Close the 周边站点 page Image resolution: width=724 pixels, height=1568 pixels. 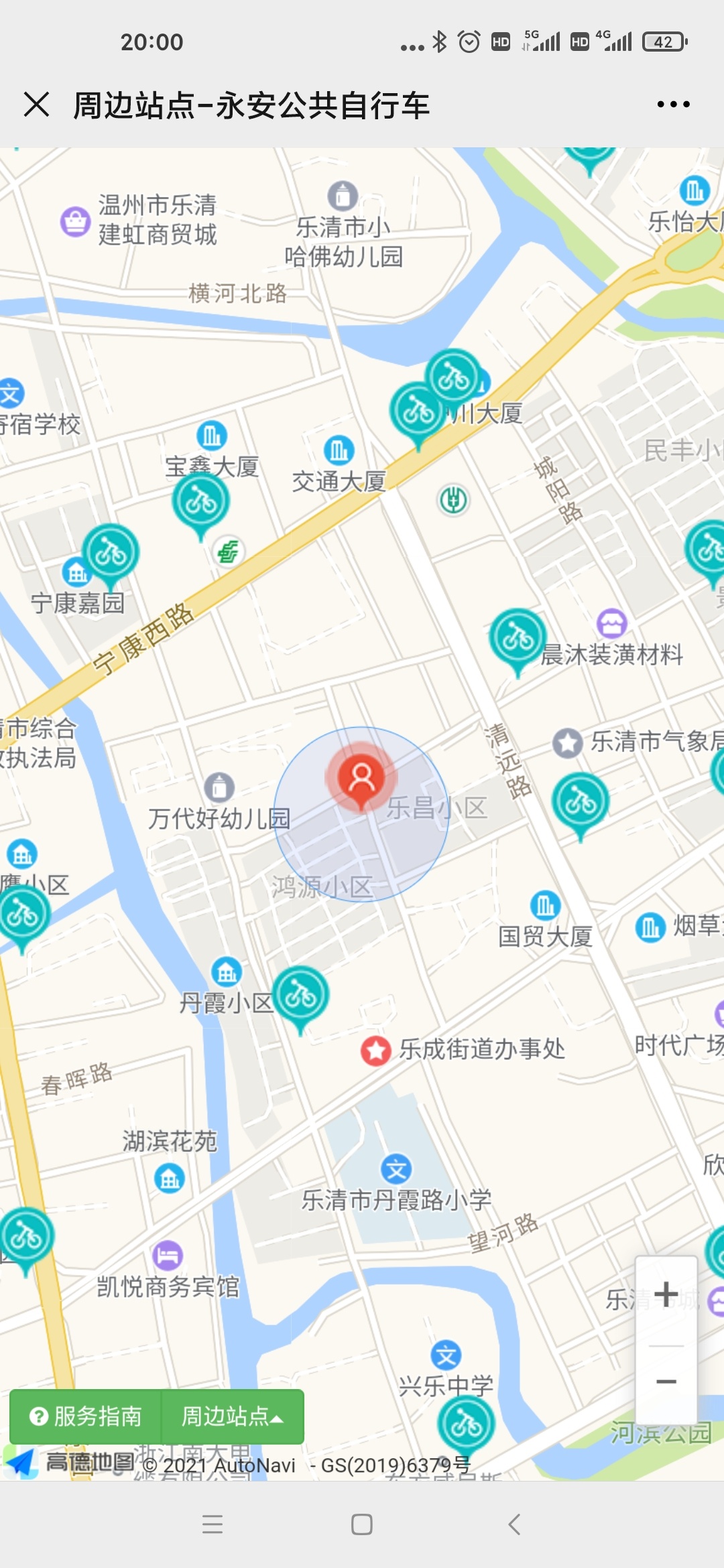click(36, 105)
